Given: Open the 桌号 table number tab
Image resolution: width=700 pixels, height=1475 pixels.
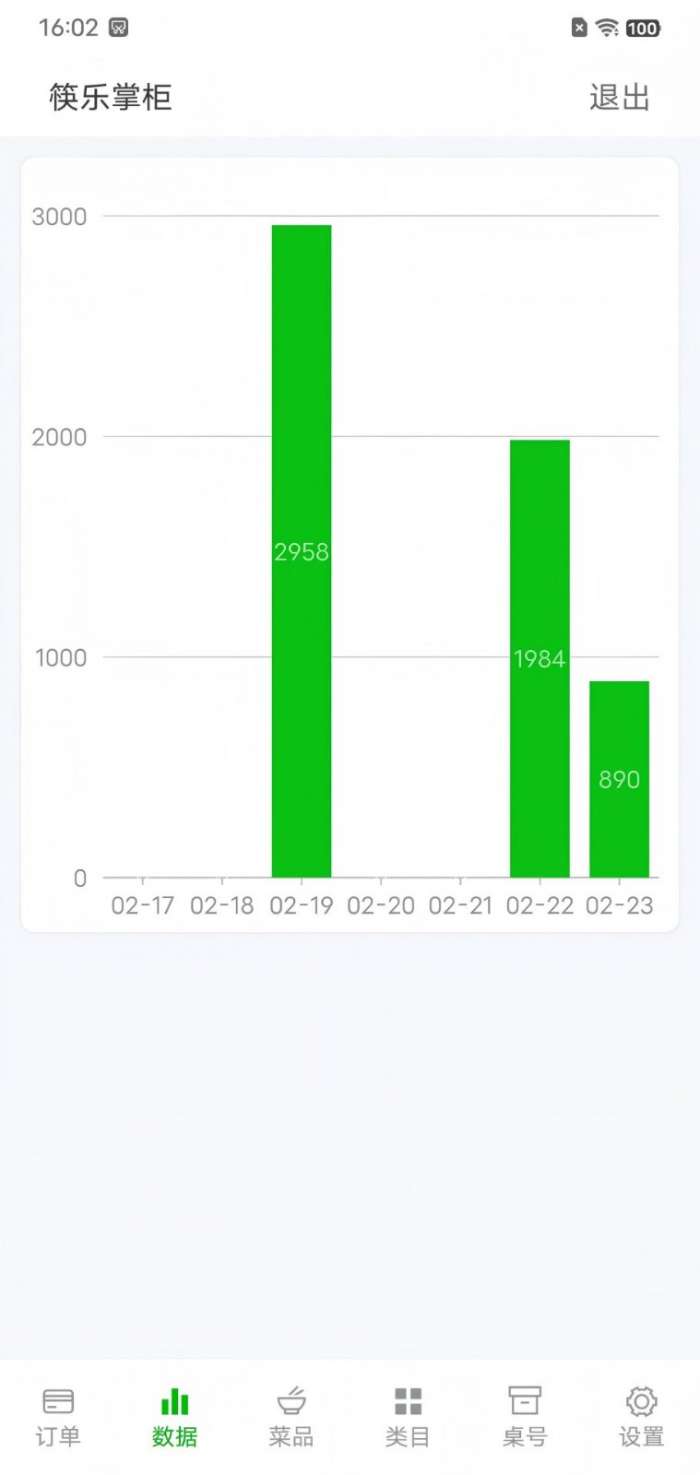Looking at the screenshot, I should tap(525, 1417).
